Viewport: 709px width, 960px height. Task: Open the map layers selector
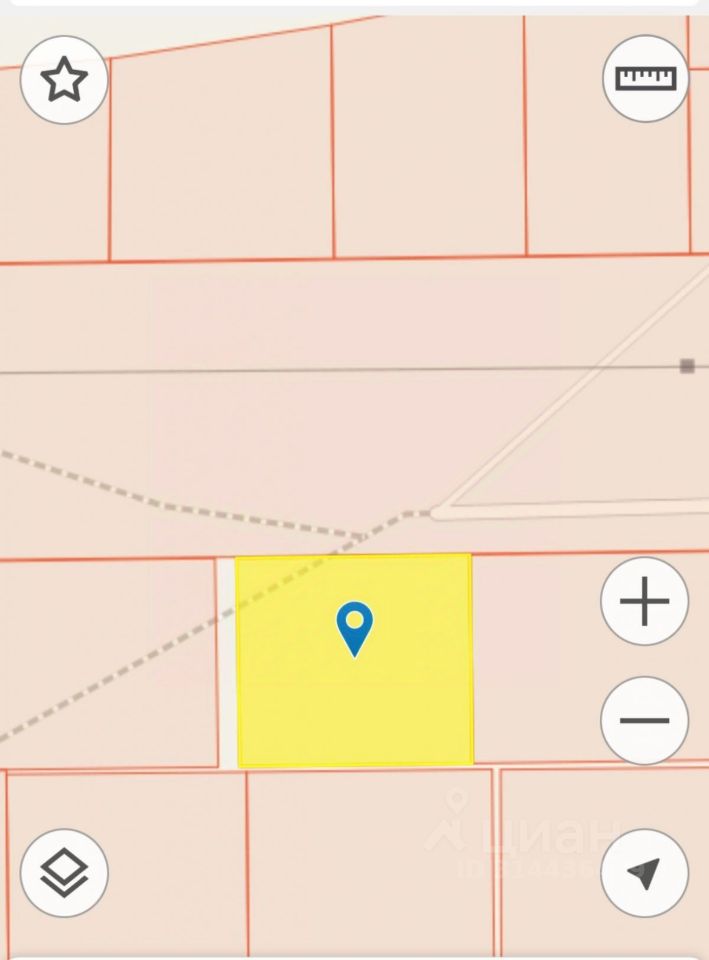(x=64, y=872)
